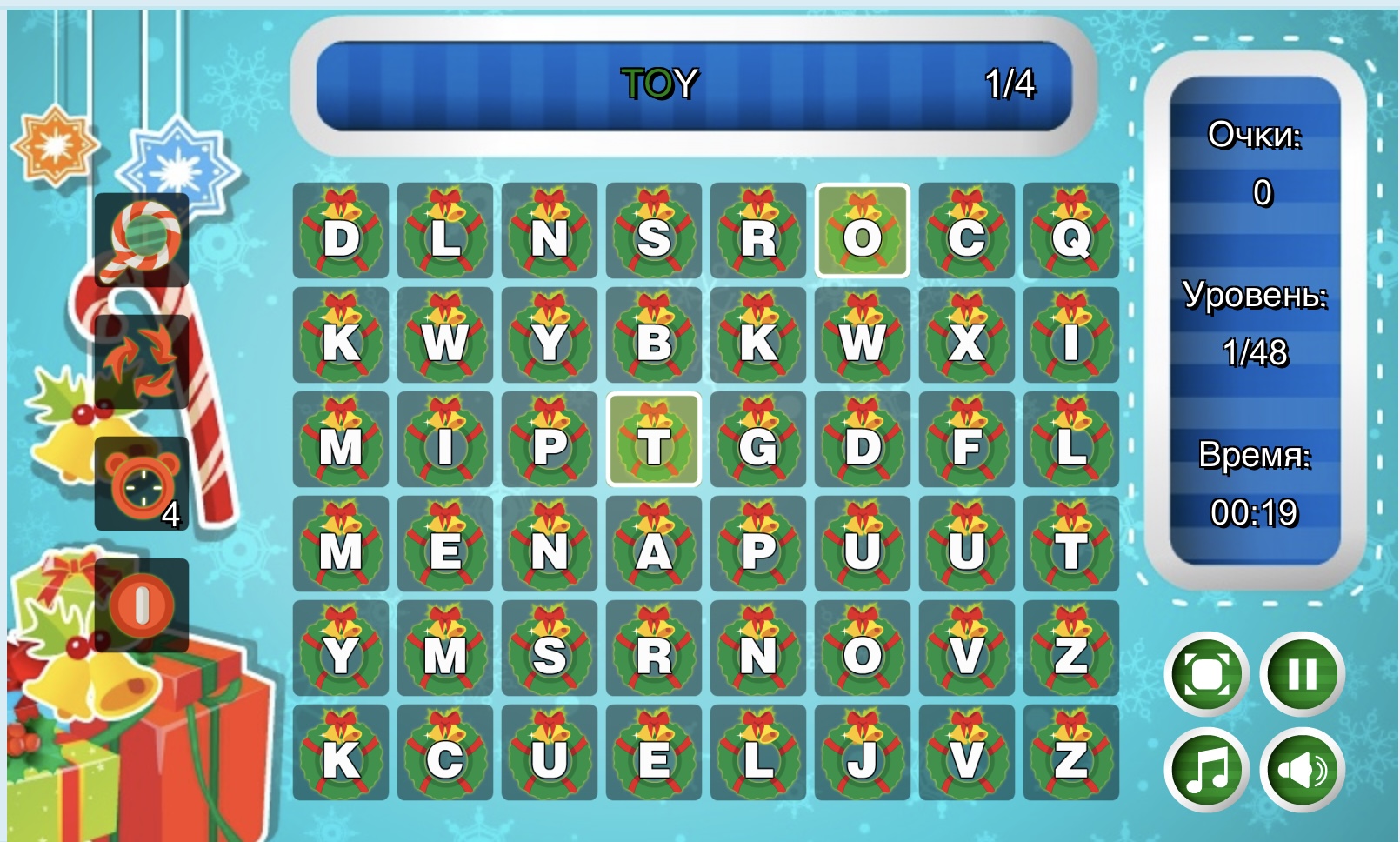Use the candy magnifier hint power-up

[x=142, y=240]
